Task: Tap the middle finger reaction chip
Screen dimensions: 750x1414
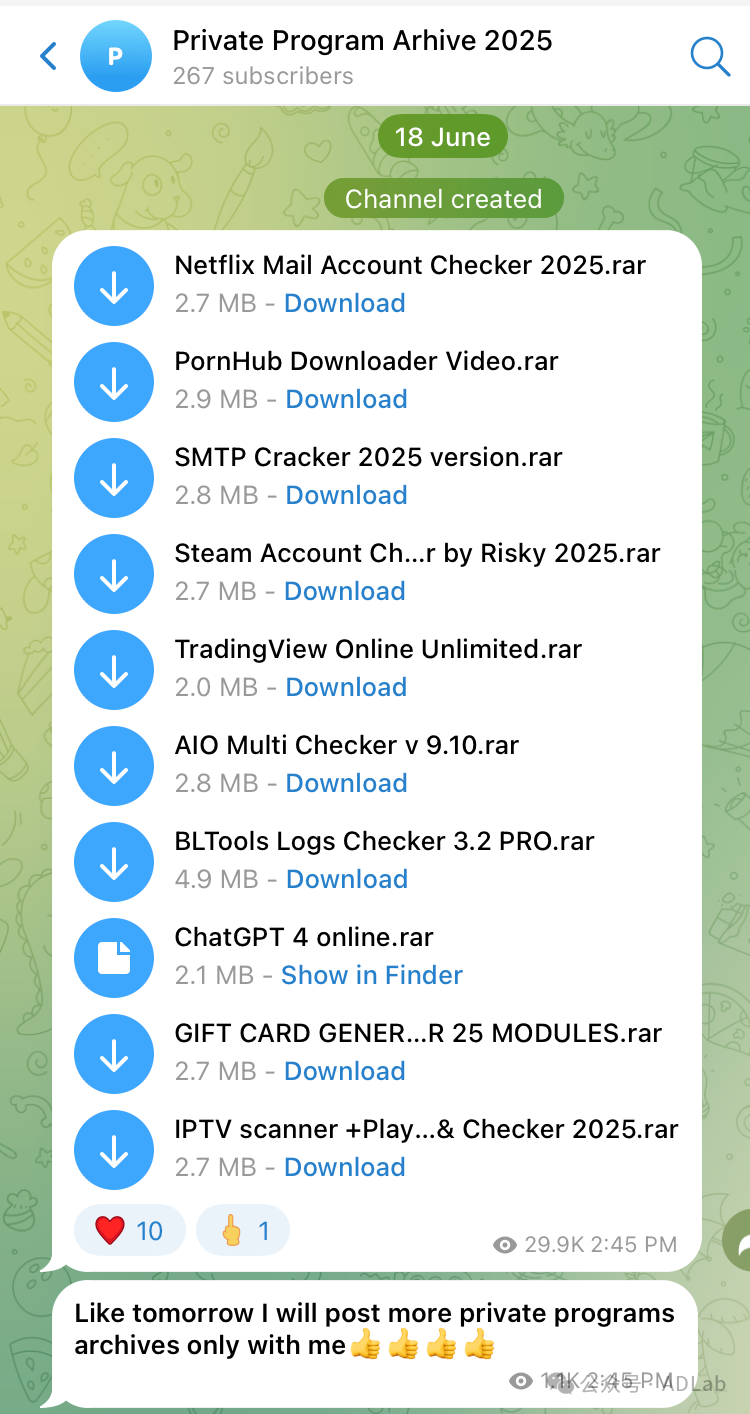Action: [x=243, y=1230]
